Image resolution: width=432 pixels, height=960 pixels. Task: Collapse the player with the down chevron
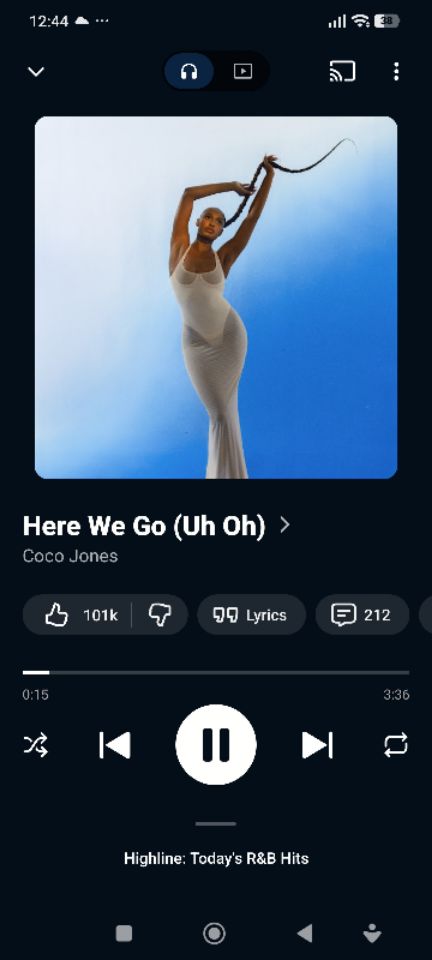pos(36,72)
